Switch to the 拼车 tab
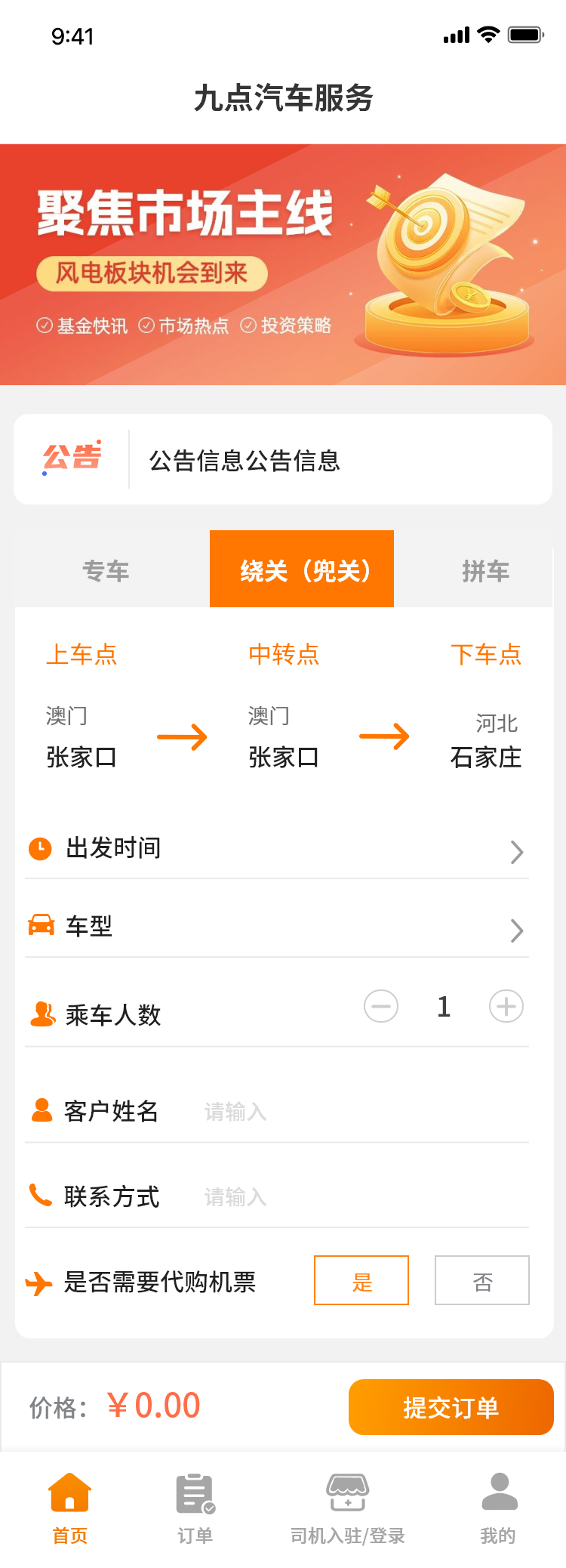This screenshot has width=566, height=1568. 485,570
